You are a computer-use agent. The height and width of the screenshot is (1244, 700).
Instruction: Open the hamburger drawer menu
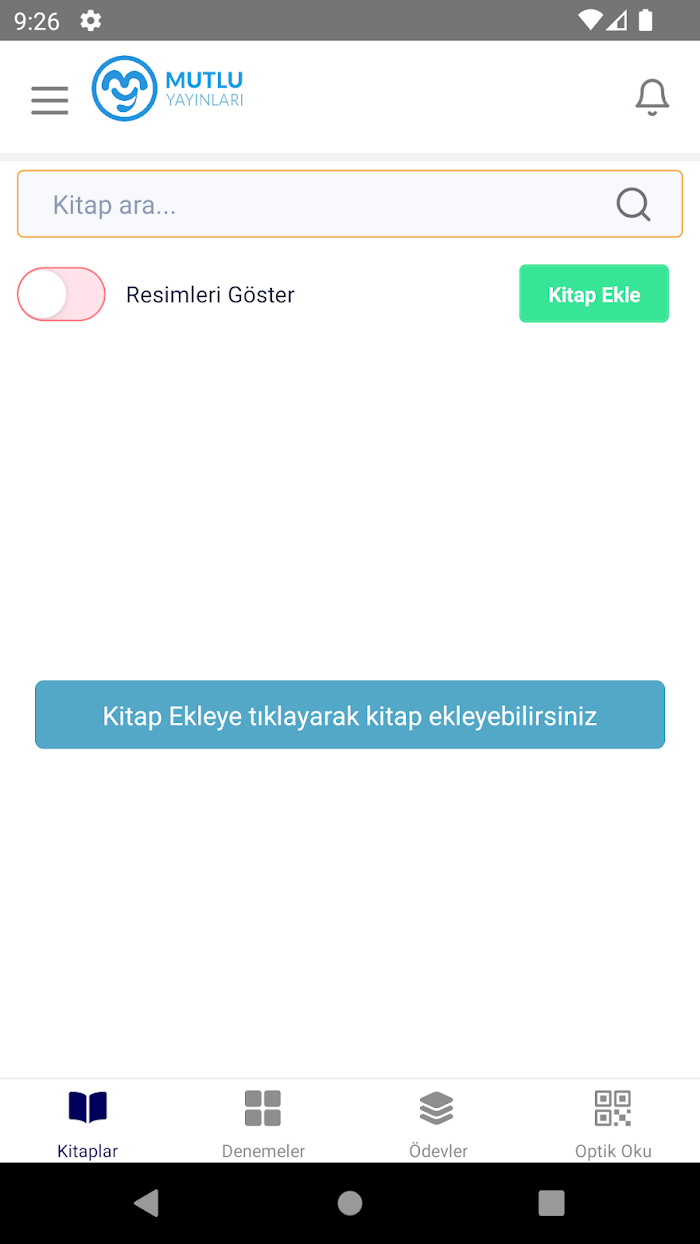click(x=50, y=100)
